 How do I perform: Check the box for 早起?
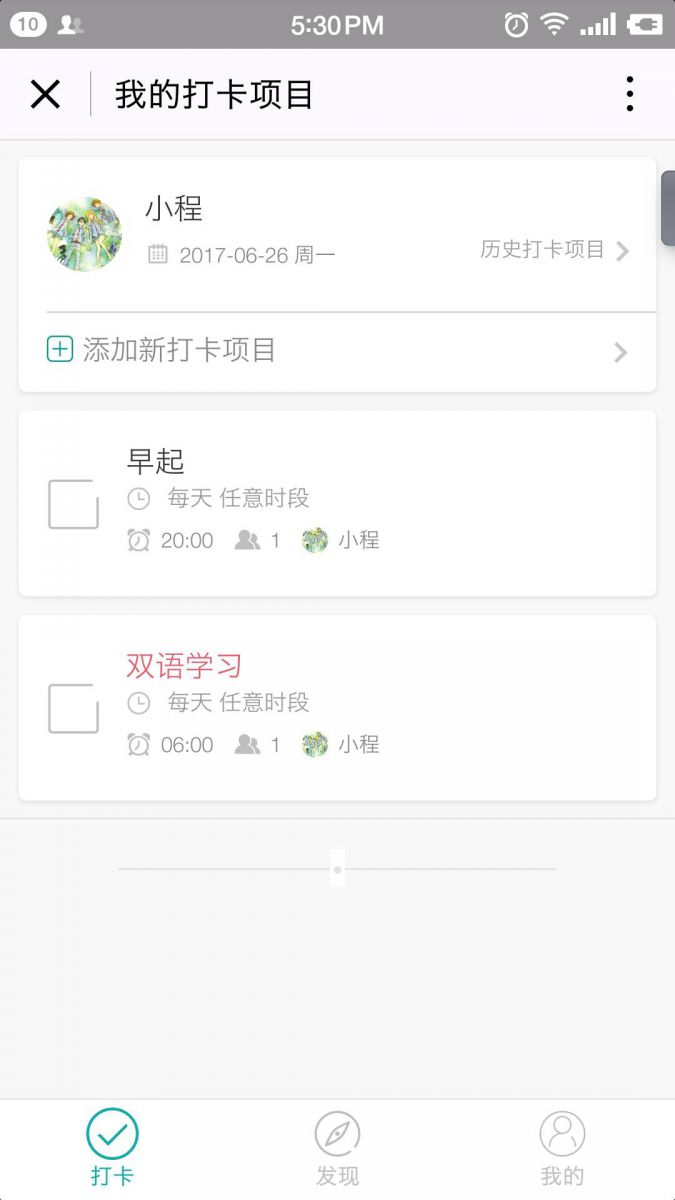click(73, 504)
